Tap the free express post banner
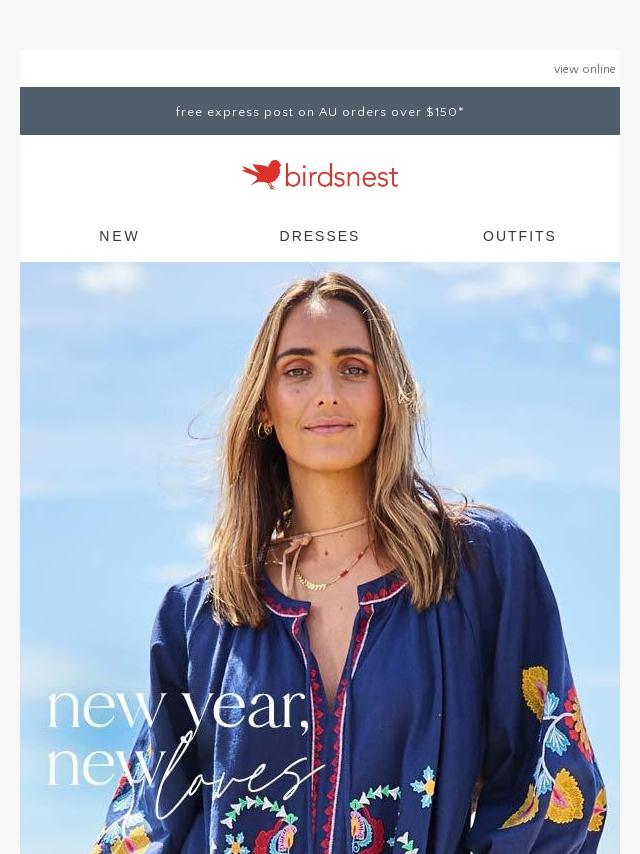Screen dimensions: 640x854 320,112
